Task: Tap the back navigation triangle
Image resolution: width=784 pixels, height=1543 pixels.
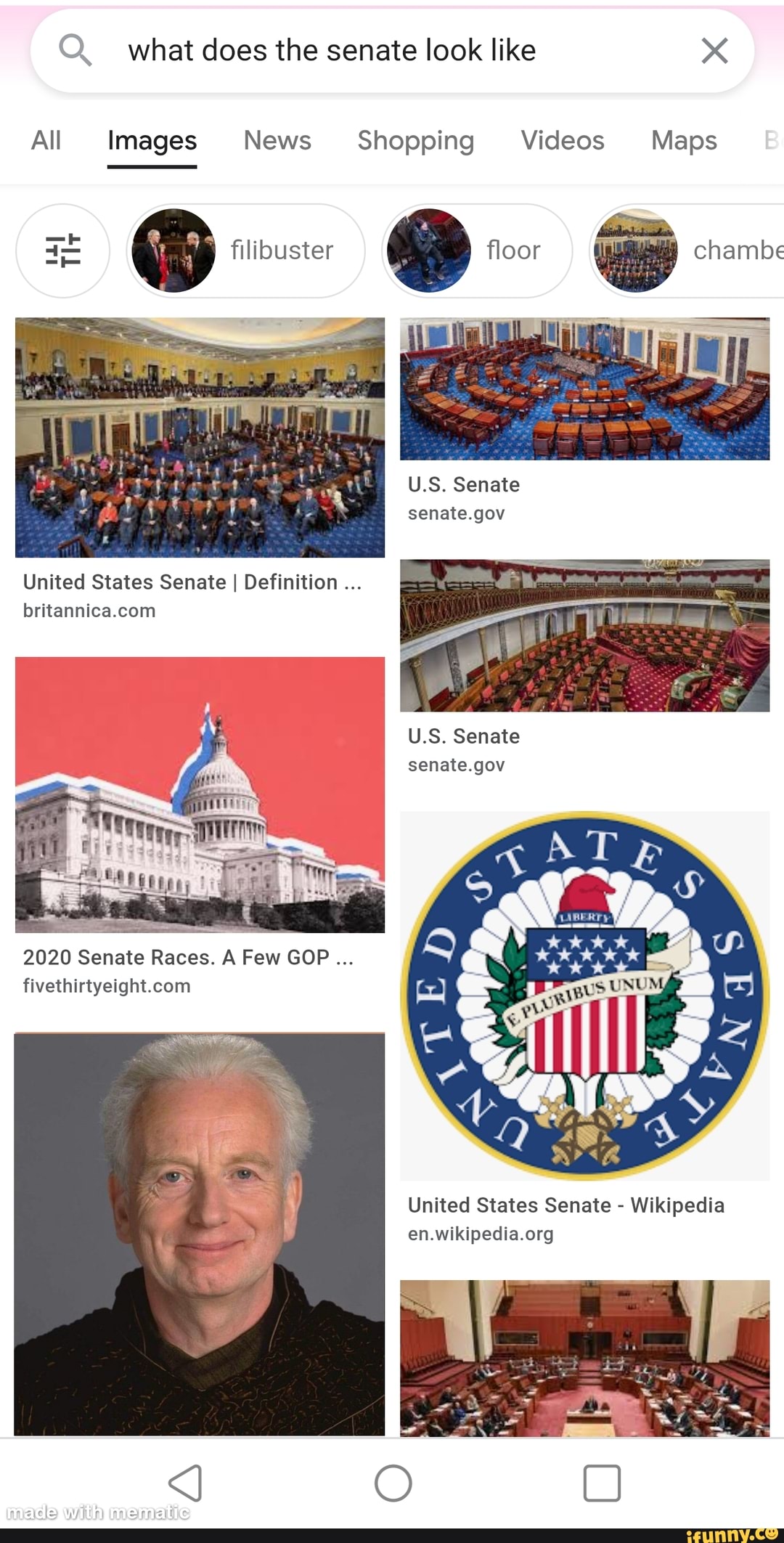Action: click(x=187, y=1484)
